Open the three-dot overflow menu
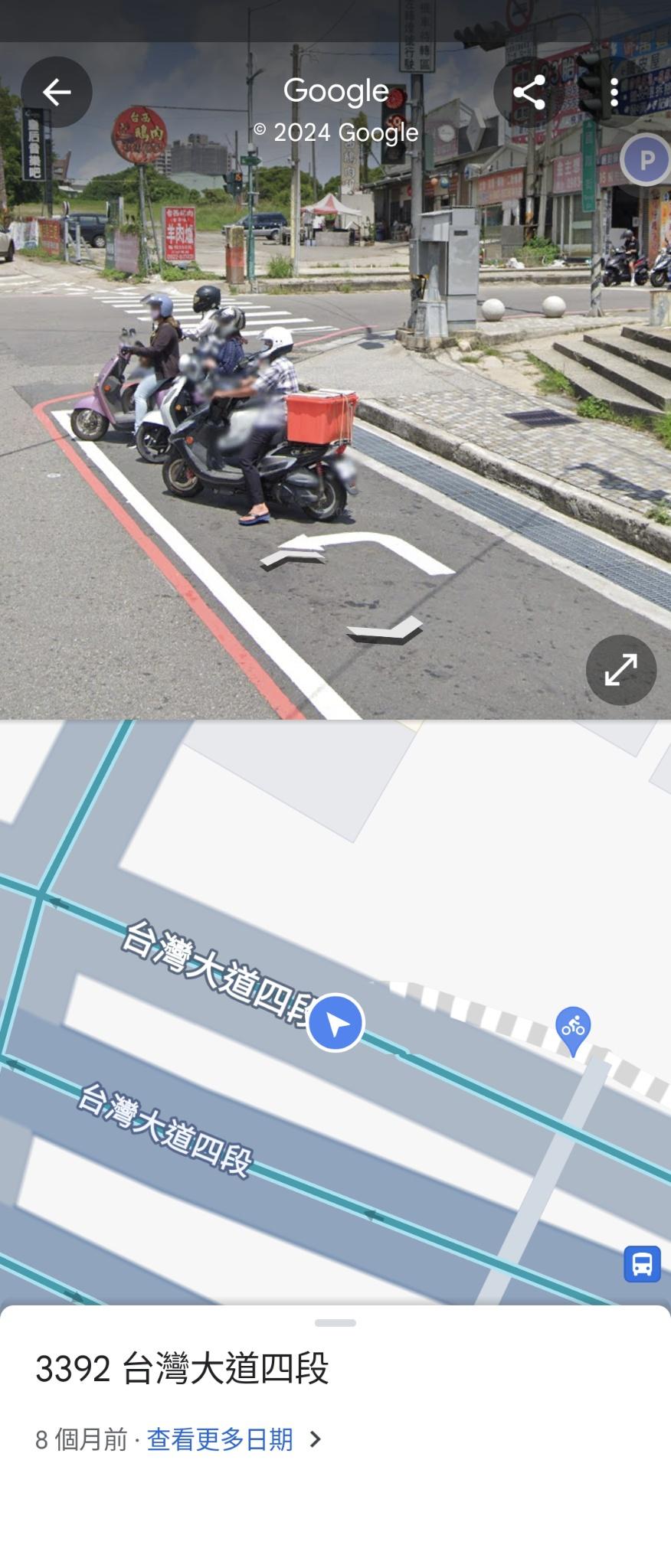The height and width of the screenshot is (1568, 671). [614, 93]
